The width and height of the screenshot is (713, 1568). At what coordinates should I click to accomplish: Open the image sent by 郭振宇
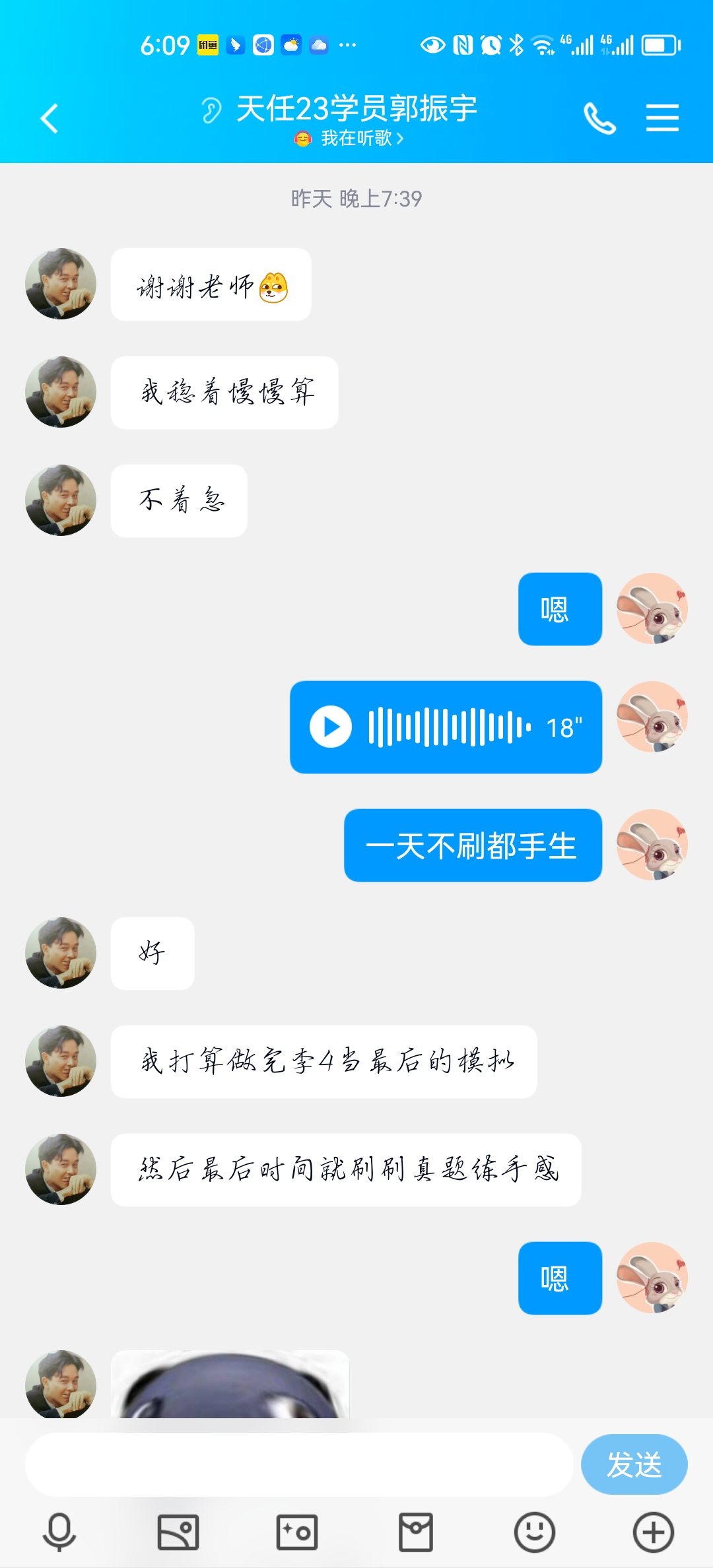[230, 1384]
